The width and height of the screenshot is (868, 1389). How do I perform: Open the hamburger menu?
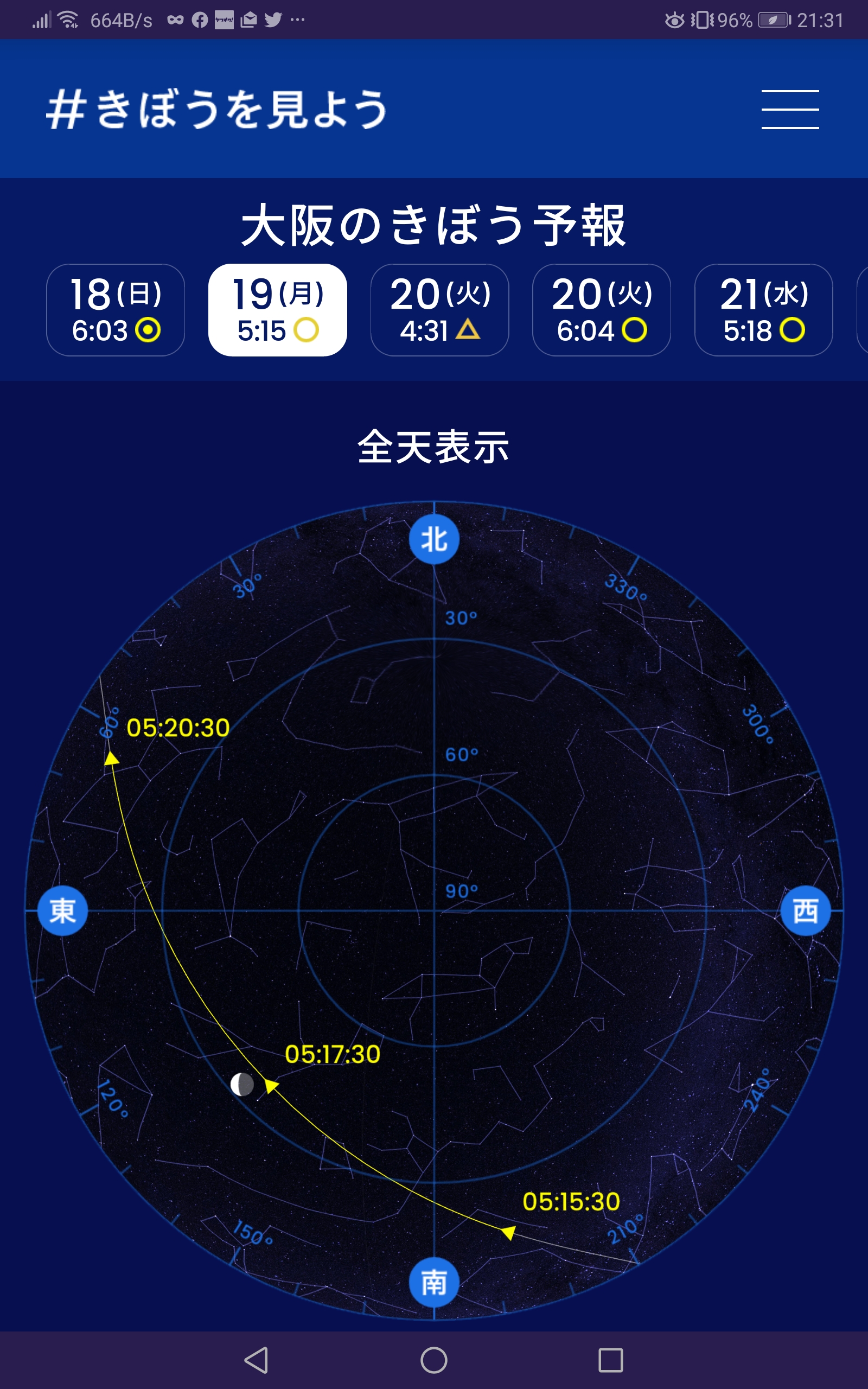click(x=790, y=109)
